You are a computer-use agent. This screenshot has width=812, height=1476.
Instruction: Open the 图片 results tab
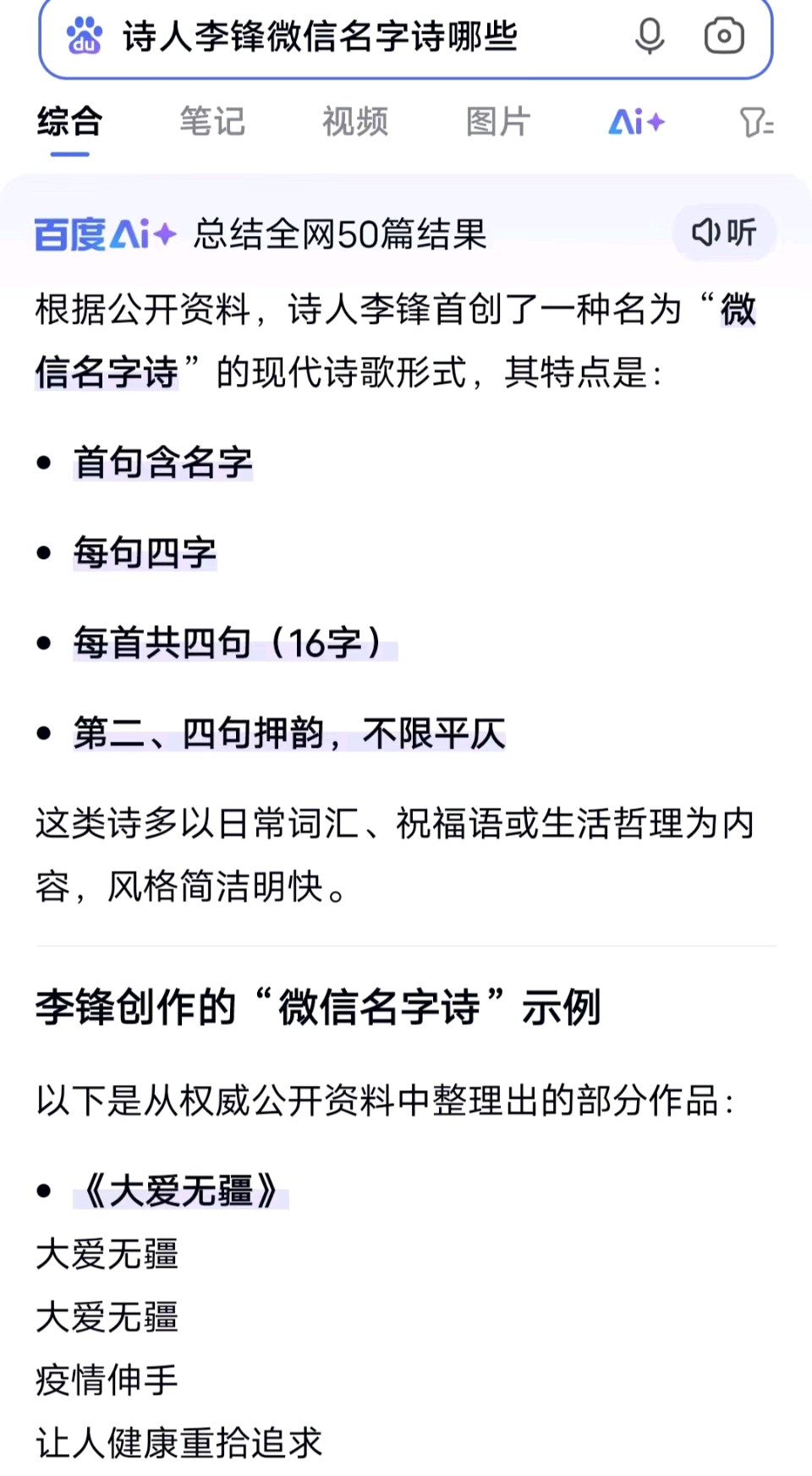[498, 122]
